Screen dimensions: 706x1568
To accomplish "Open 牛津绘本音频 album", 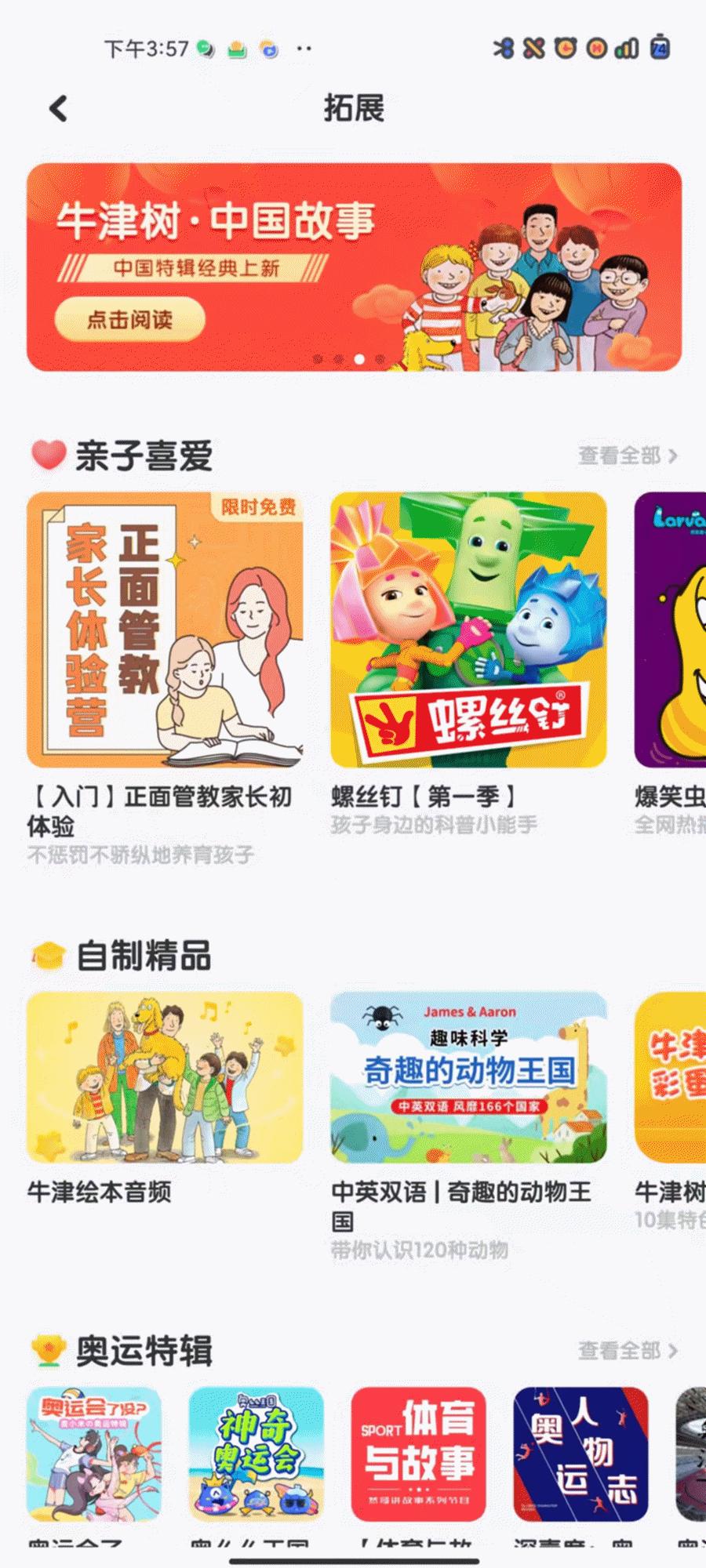I will coord(165,1077).
